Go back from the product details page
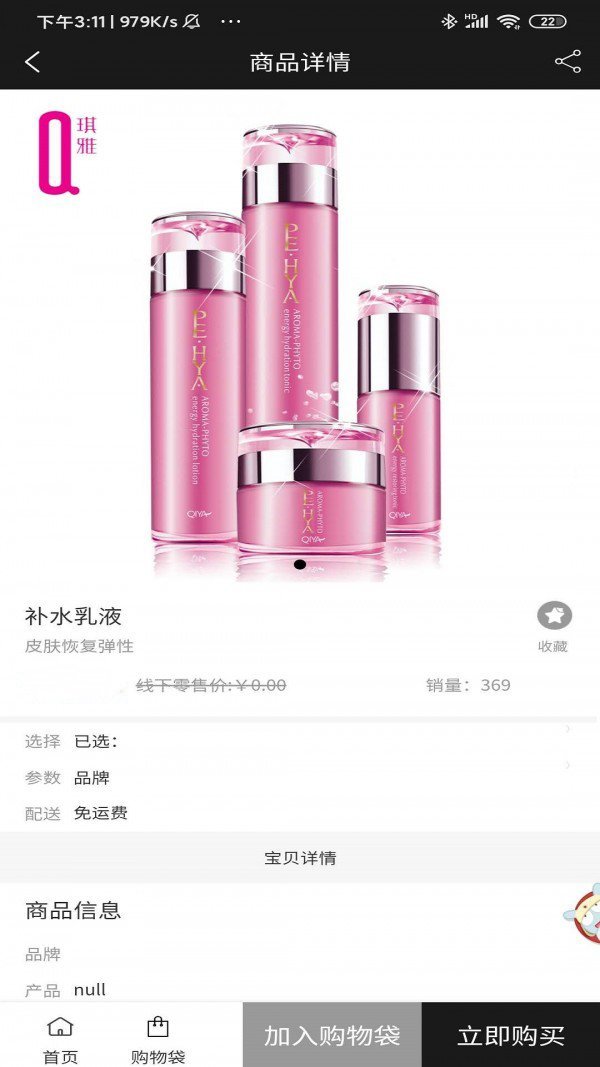The image size is (600, 1067). 33,62
